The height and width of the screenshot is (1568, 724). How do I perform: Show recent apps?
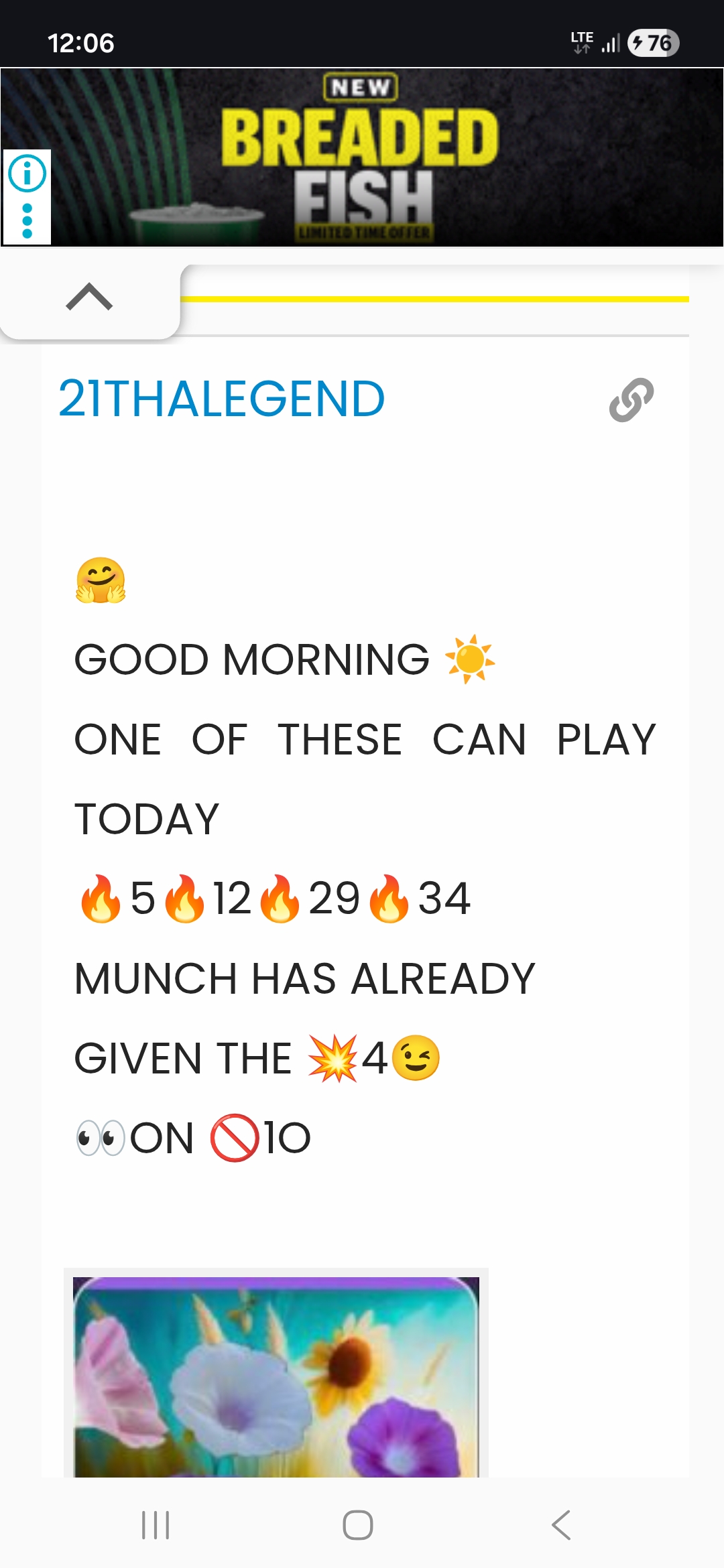pyautogui.click(x=155, y=1525)
